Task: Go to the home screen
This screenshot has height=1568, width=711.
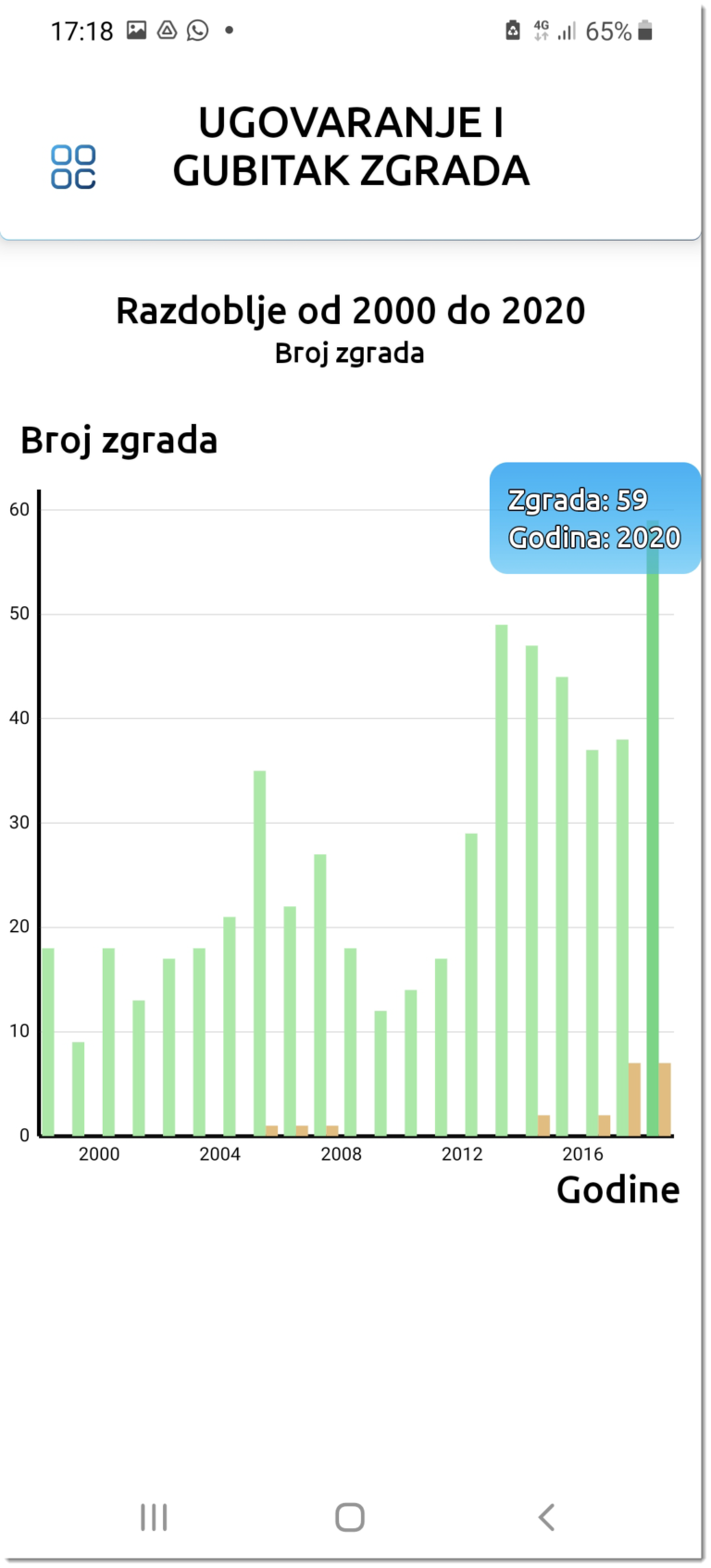Action: click(x=350, y=1517)
